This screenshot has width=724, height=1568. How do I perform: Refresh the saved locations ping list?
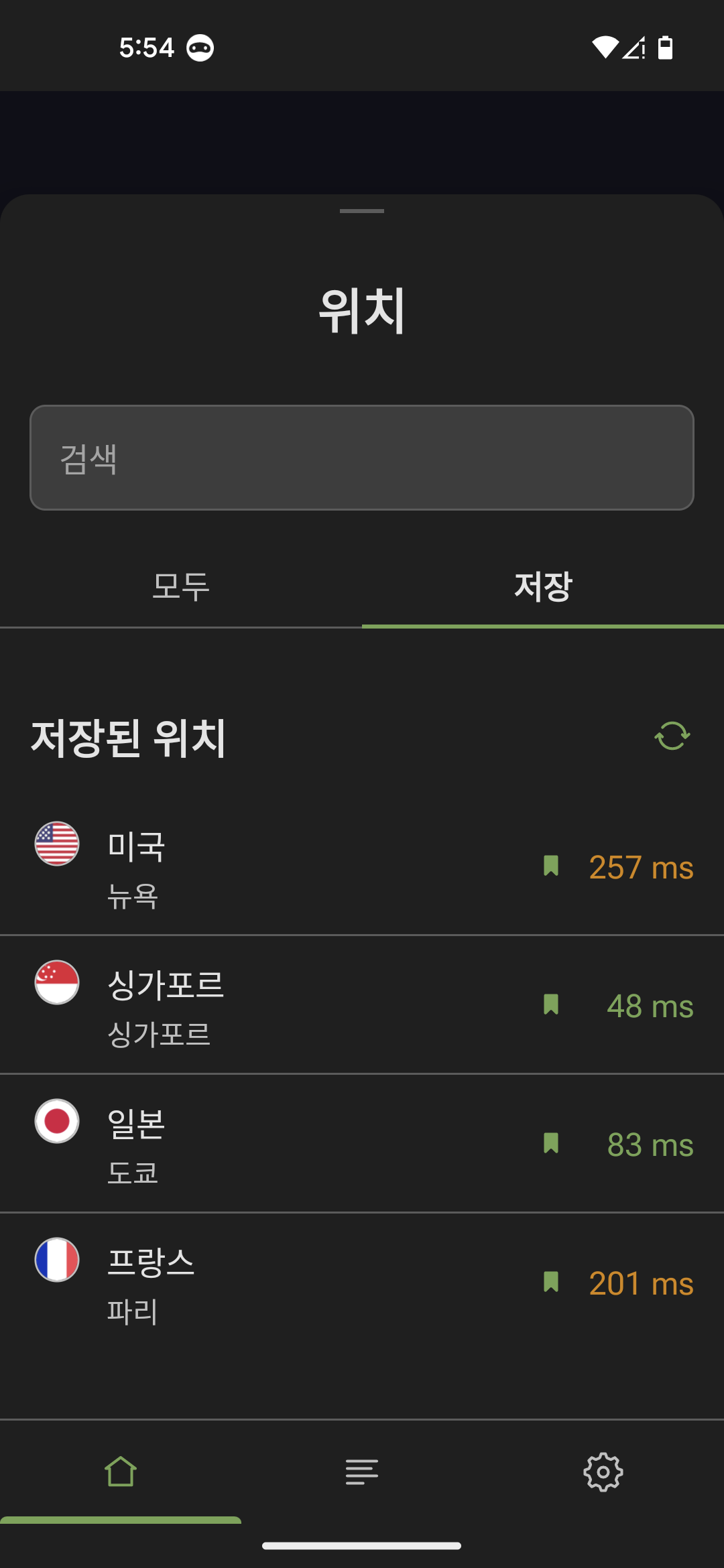(672, 737)
